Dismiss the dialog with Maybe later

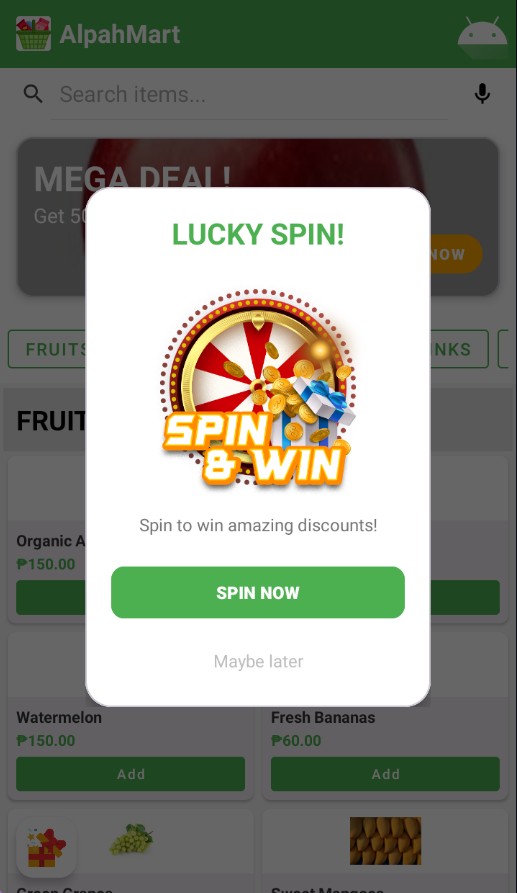[258, 661]
